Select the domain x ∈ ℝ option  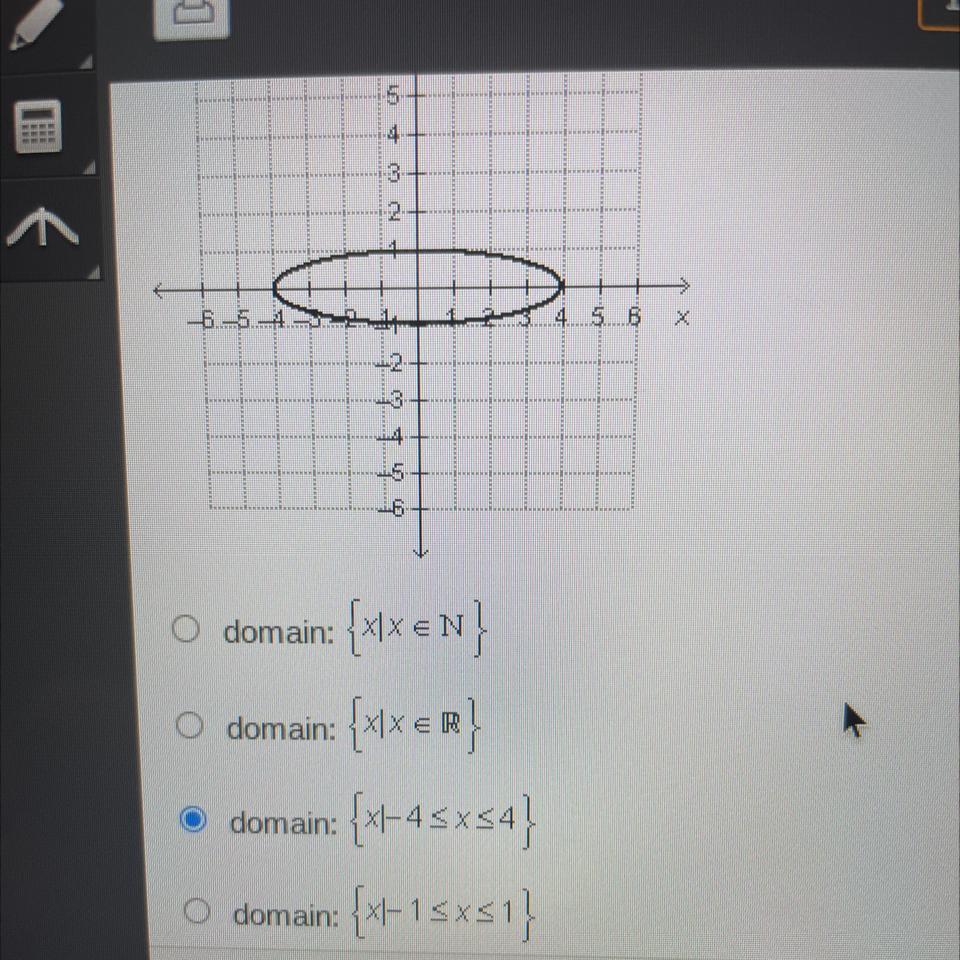[x=189, y=725]
